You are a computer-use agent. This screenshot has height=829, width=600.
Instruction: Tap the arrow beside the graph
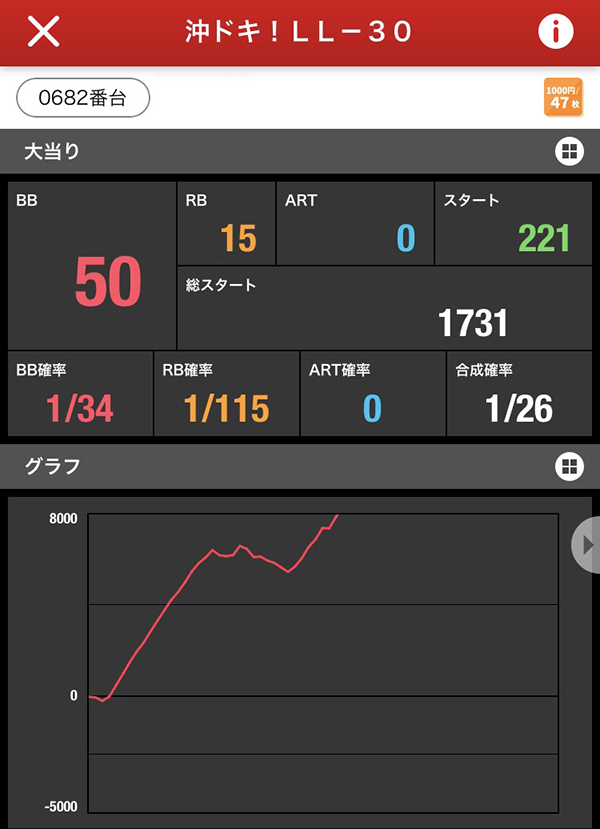coord(587,545)
